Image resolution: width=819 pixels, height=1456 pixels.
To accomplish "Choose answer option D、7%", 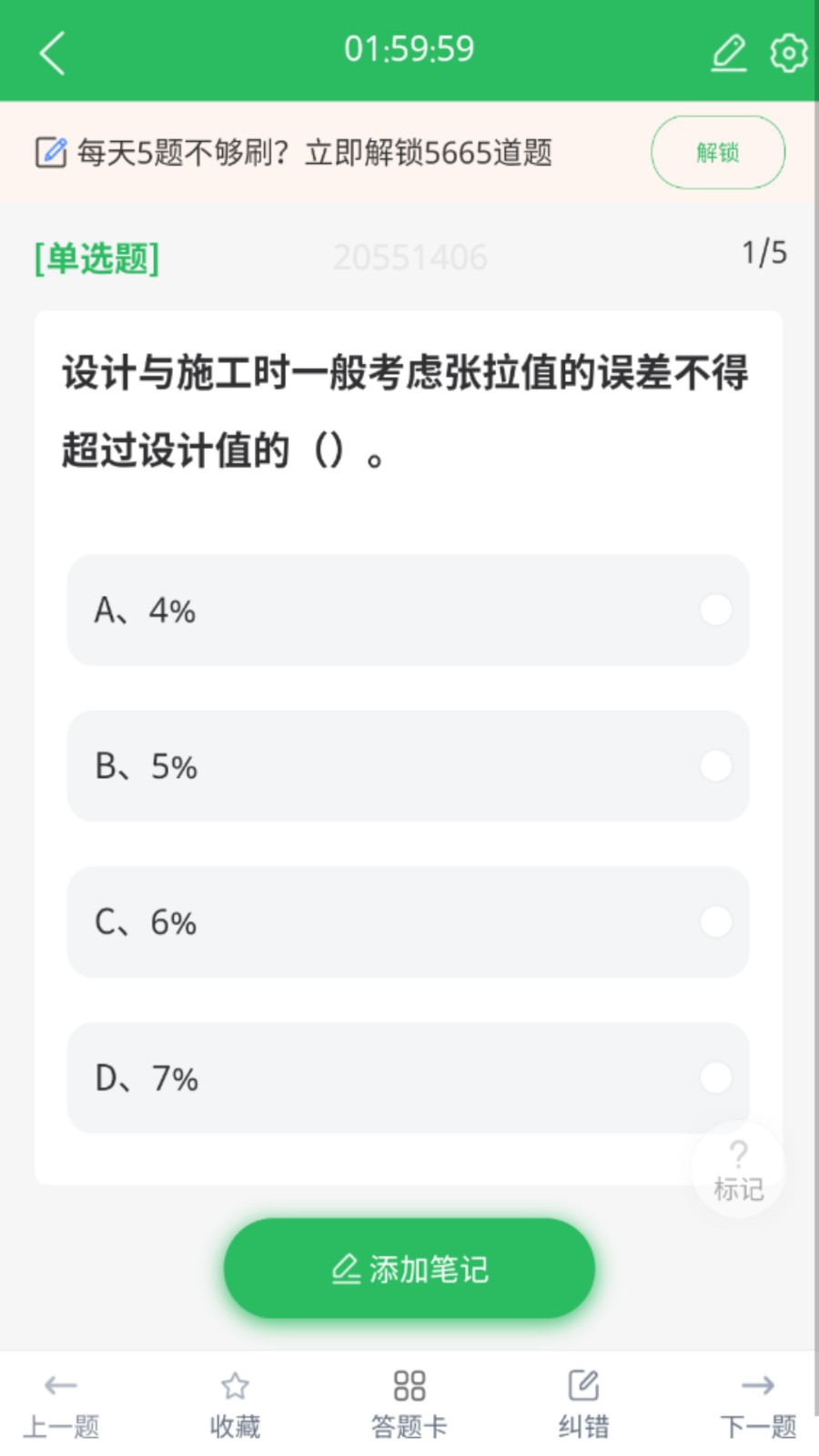I will [x=408, y=1078].
